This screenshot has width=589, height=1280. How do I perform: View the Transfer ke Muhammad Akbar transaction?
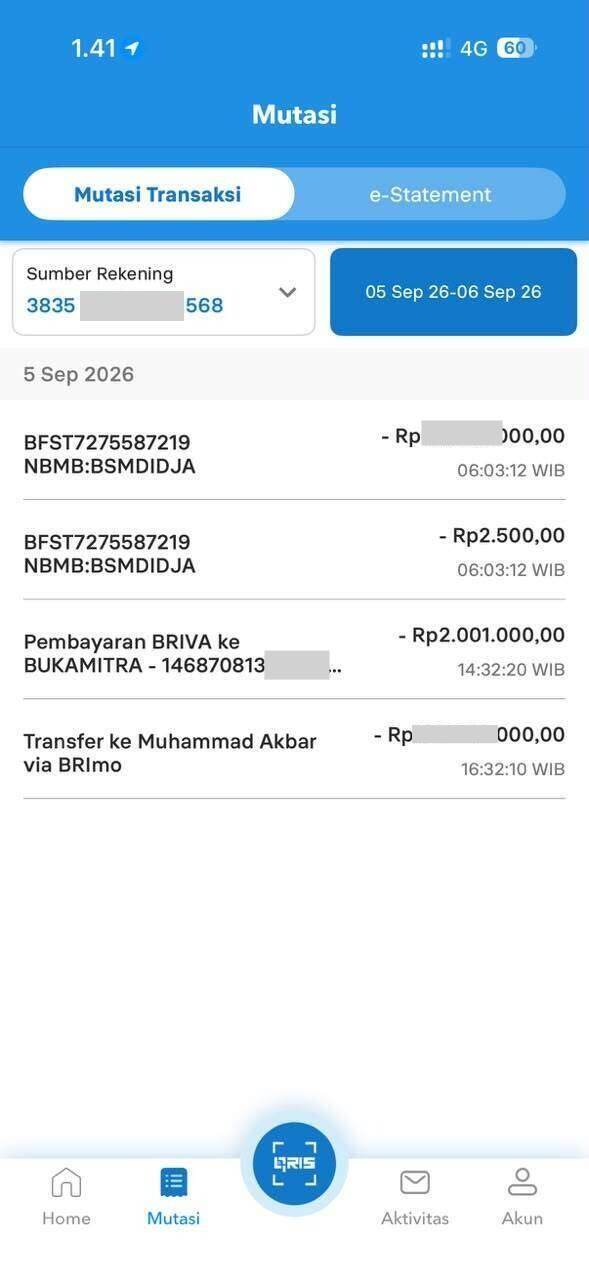click(x=294, y=750)
